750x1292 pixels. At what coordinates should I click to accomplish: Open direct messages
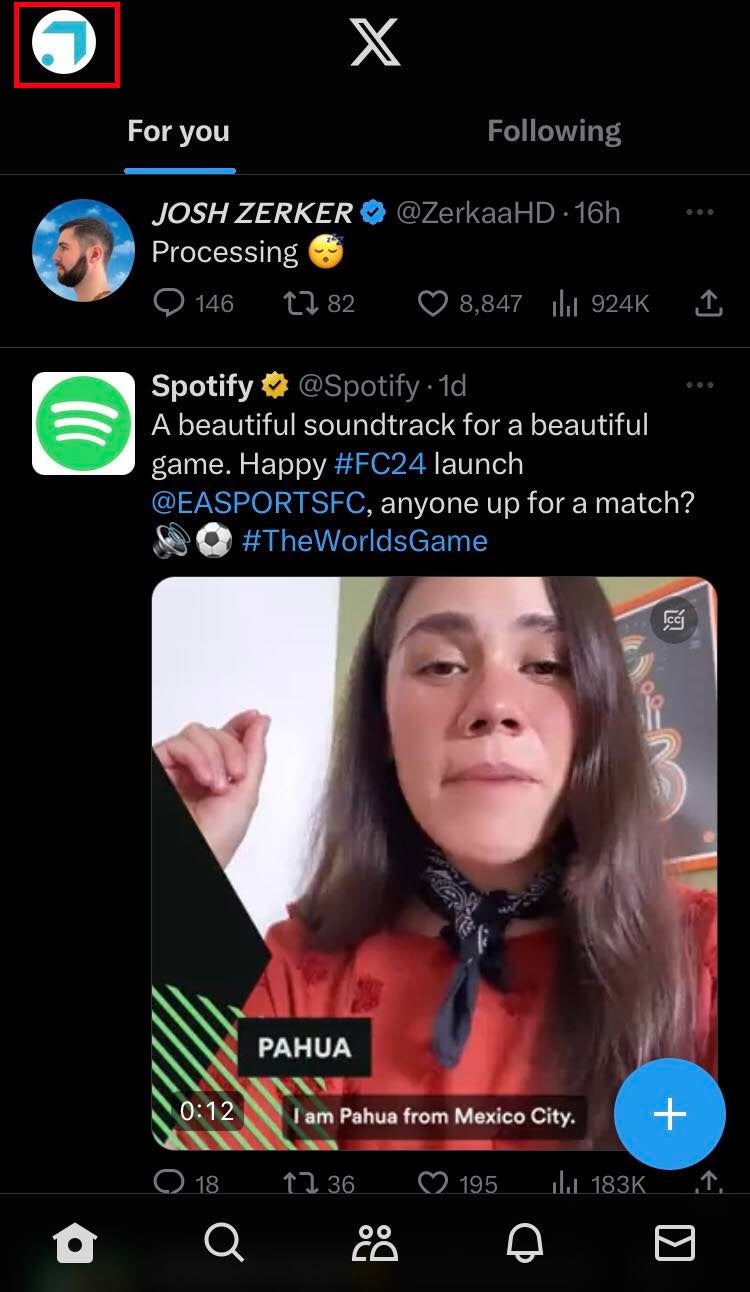point(675,1243)
